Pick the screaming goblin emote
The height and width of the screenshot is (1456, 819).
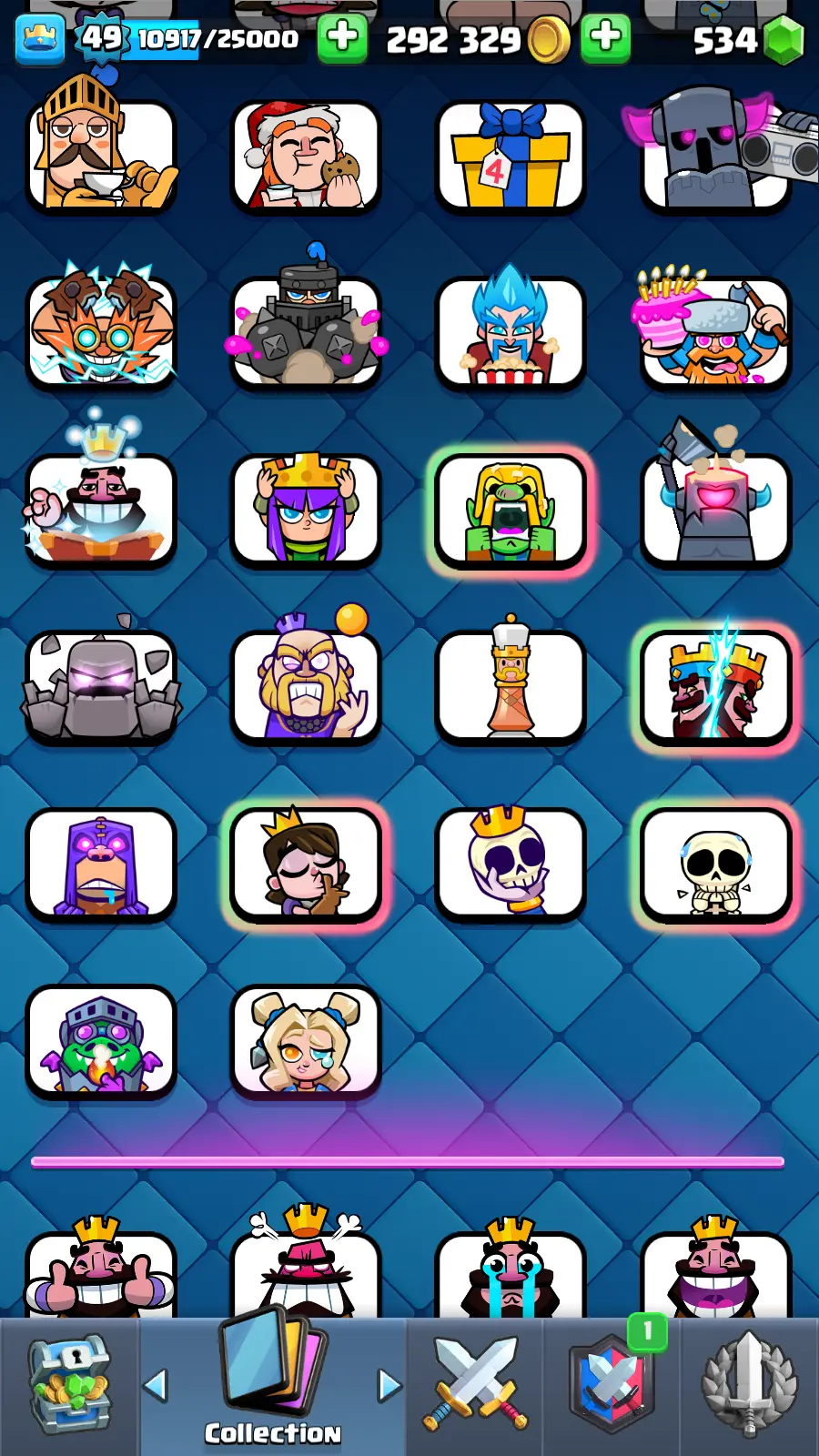point(511,510)
